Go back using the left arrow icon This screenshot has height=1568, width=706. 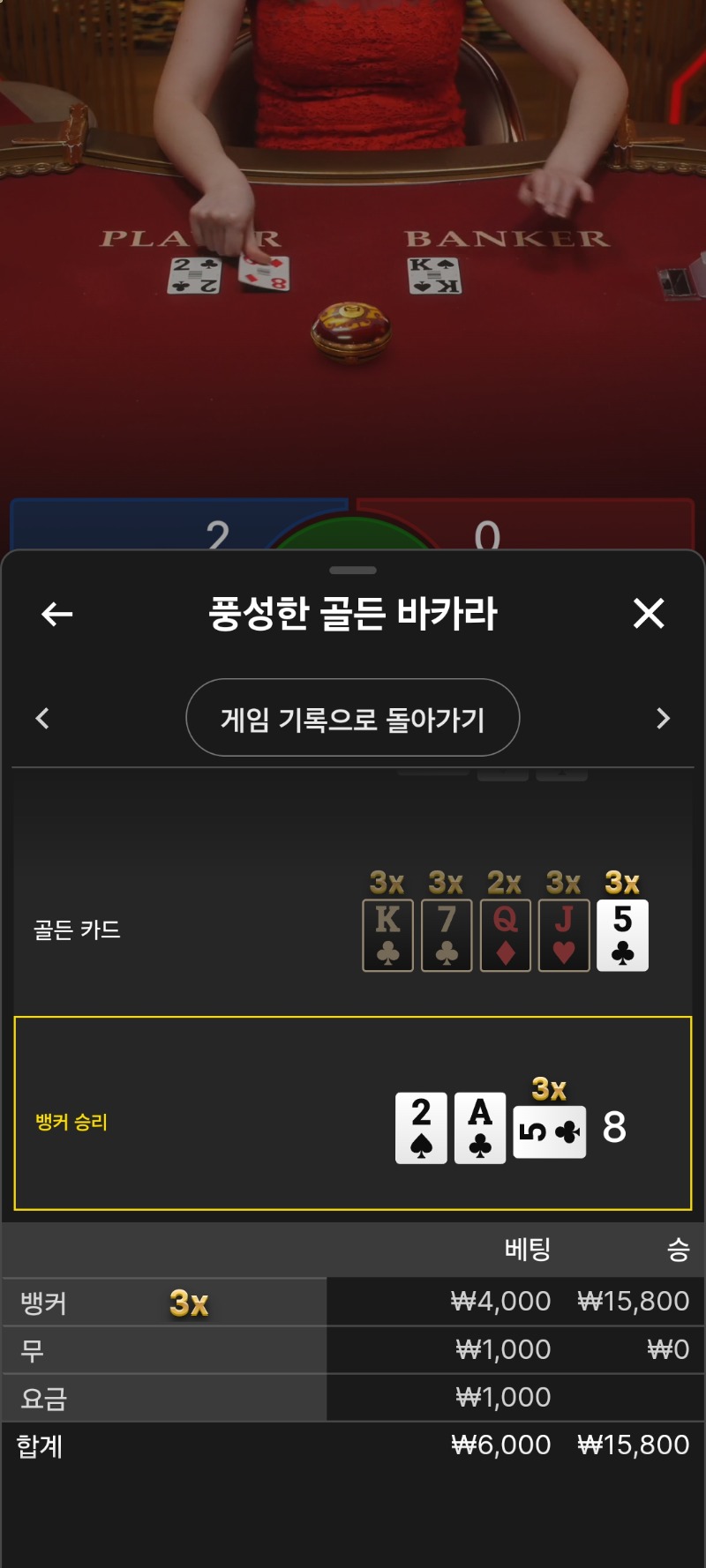pos(57,614)
